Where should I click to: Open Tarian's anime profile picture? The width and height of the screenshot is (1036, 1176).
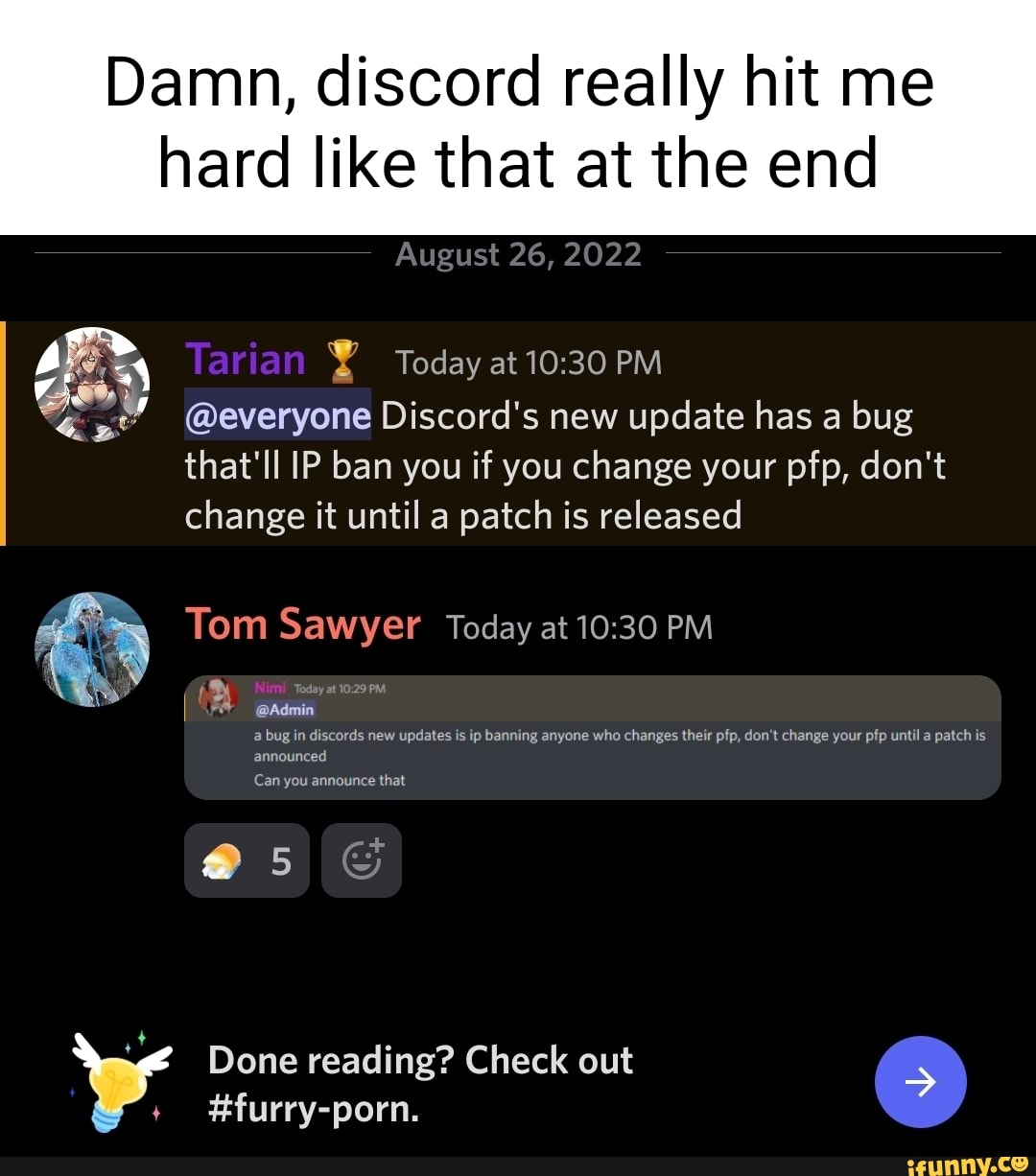click(92, 386)
